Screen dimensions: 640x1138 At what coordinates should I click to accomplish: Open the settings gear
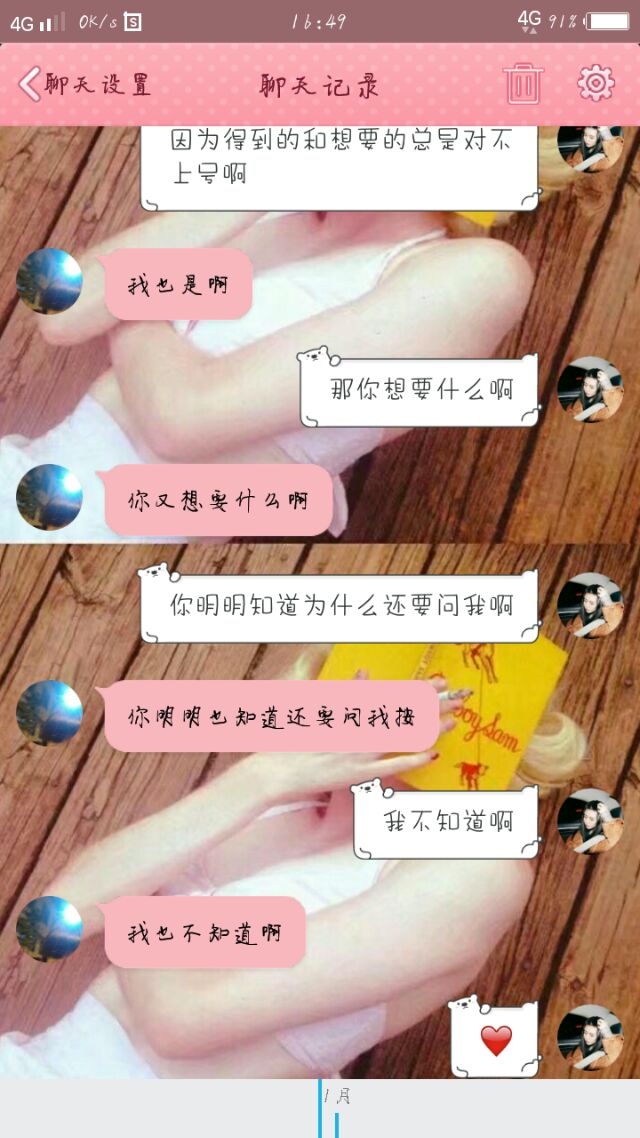click(x=596, y=83)
